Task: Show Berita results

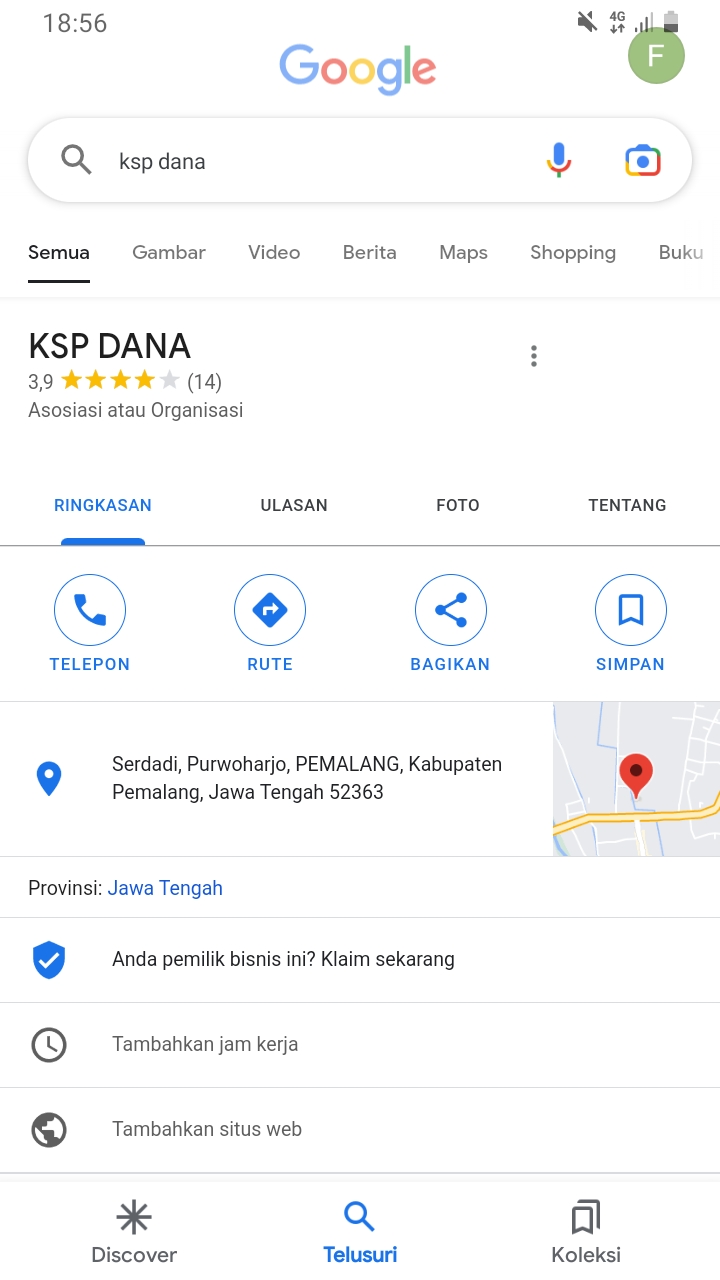Action: pyautogui.click(x=369, y=253)
